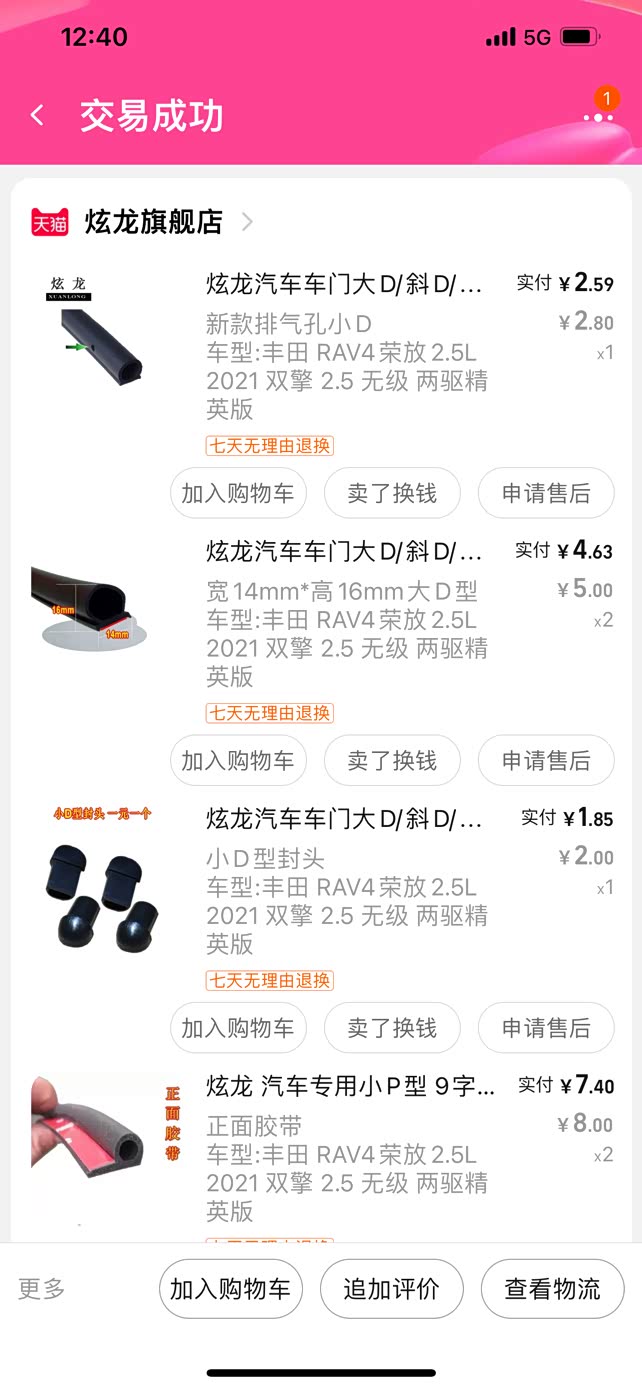This screenshot has width=642, height=1389.
Task: Tap 卖了换钱 for 小D型封头 item
Action: tap(392, 1028)
